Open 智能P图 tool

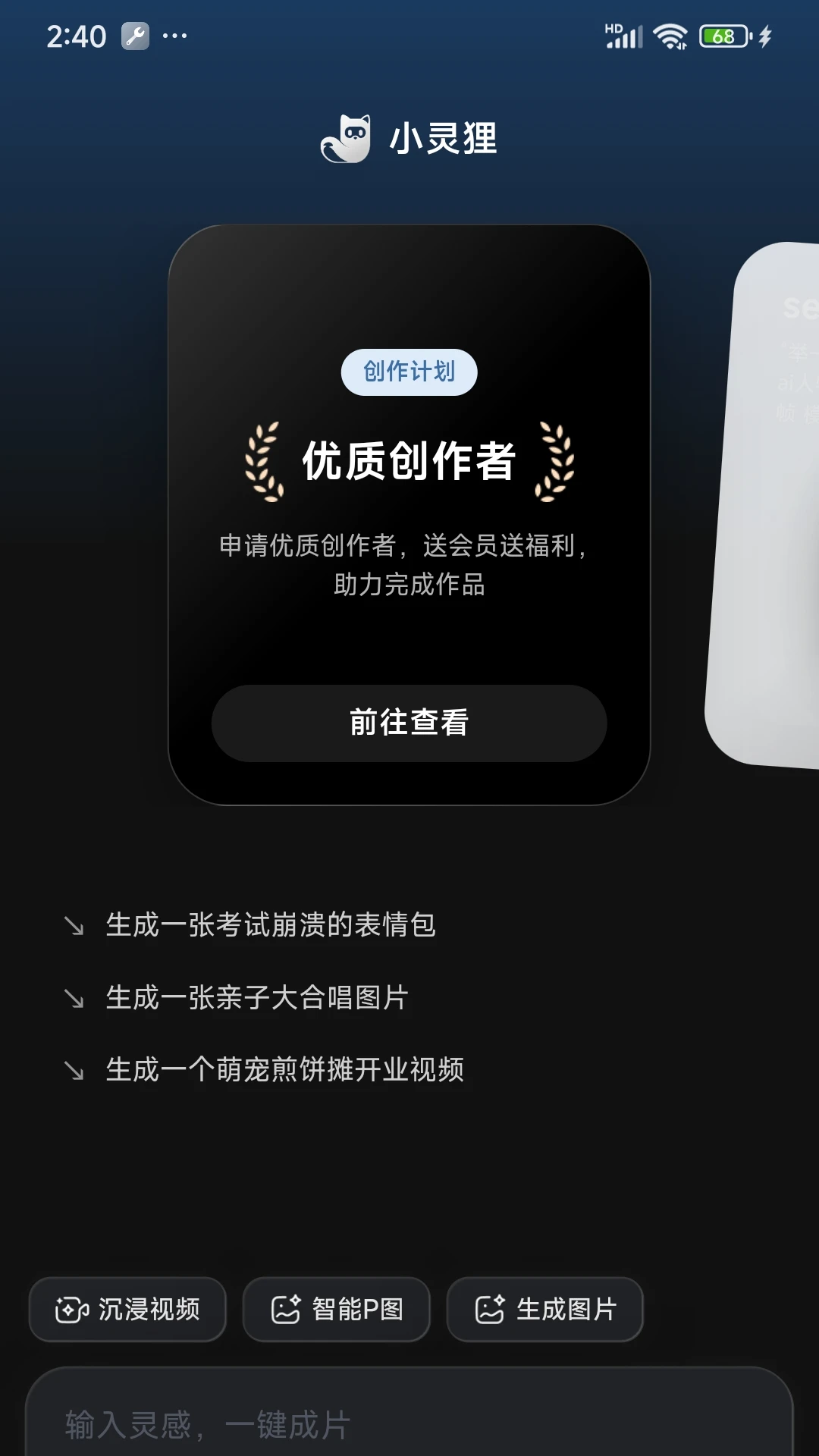(x=336, y=1309)
